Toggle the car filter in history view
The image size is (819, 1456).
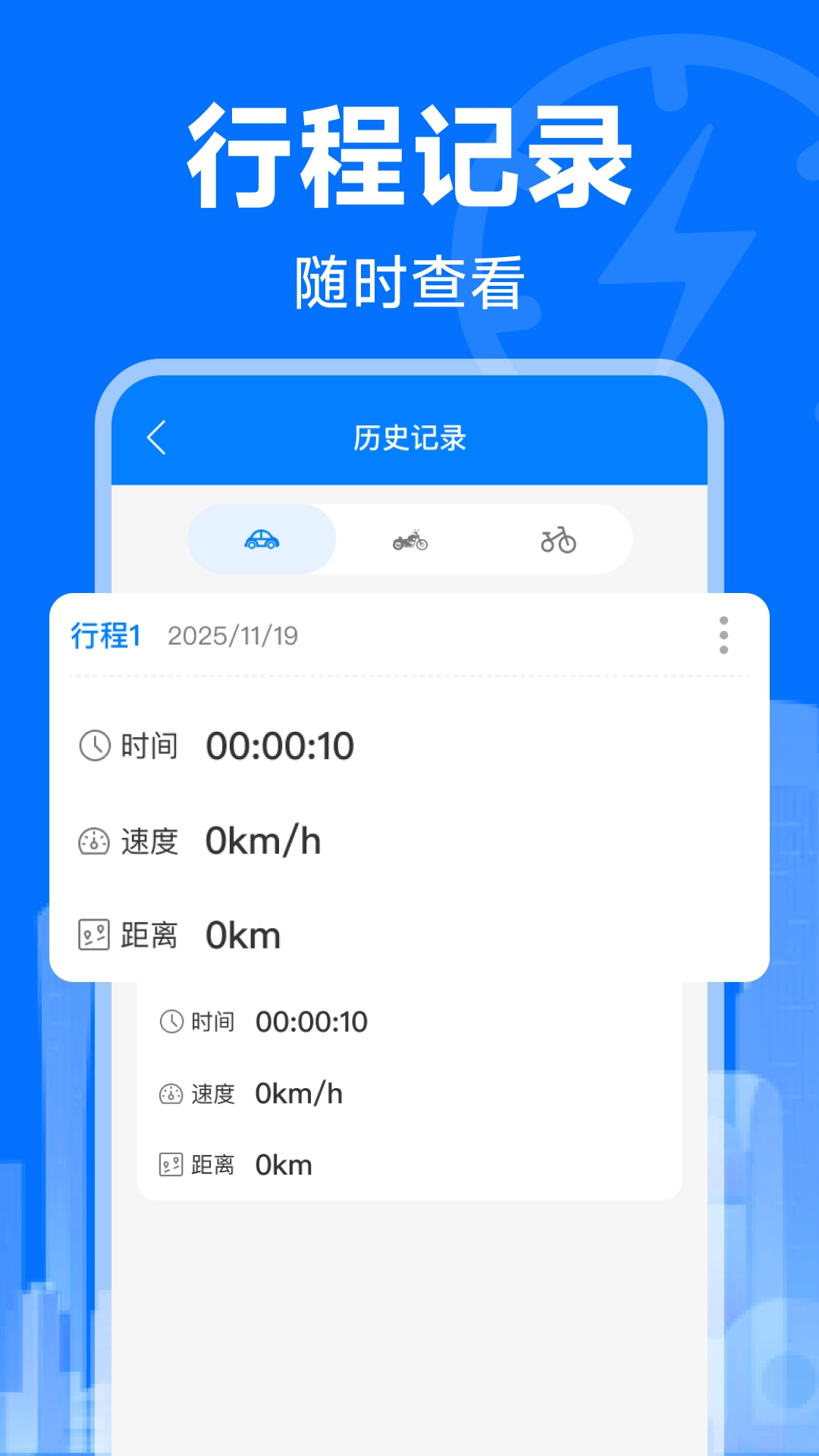[x=261, y=539]
